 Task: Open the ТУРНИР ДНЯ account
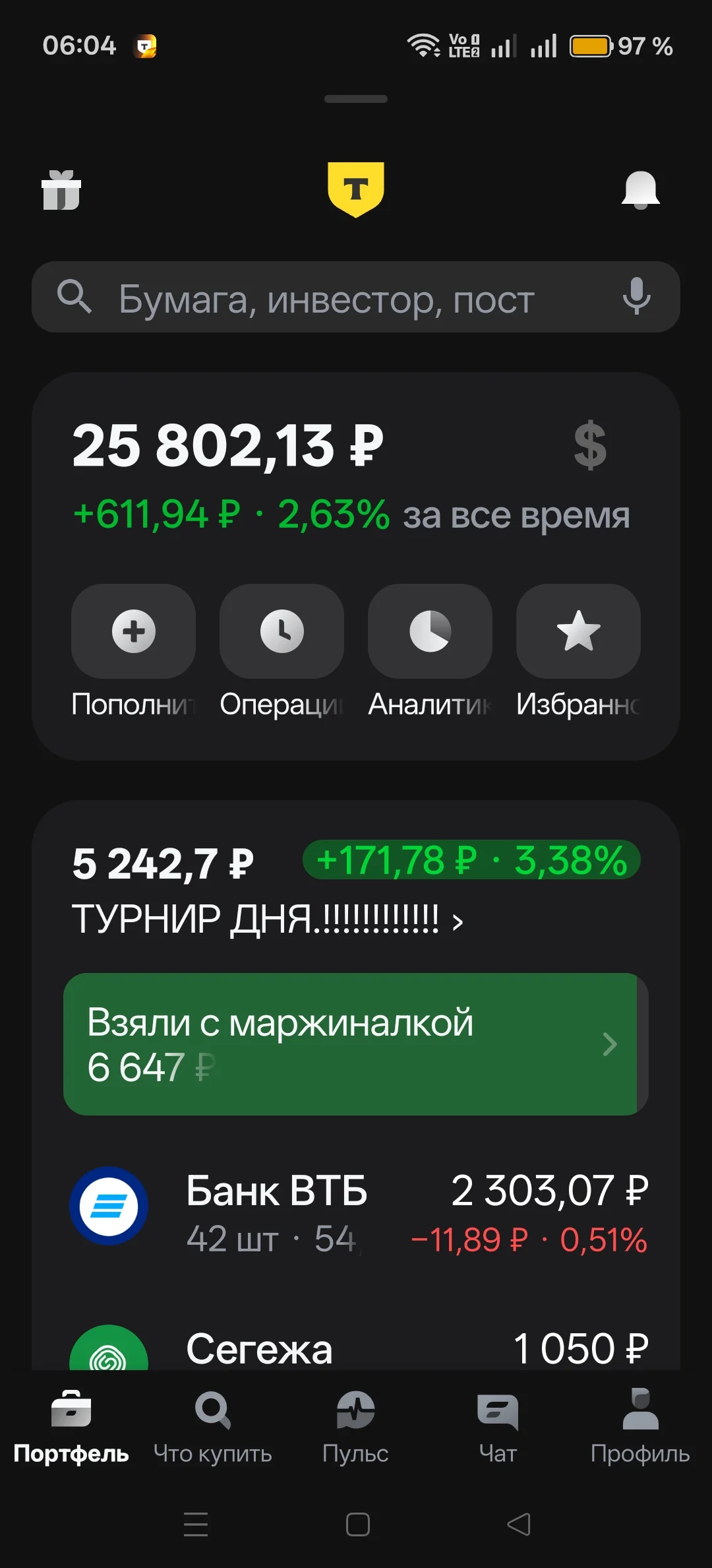point(267,918)
